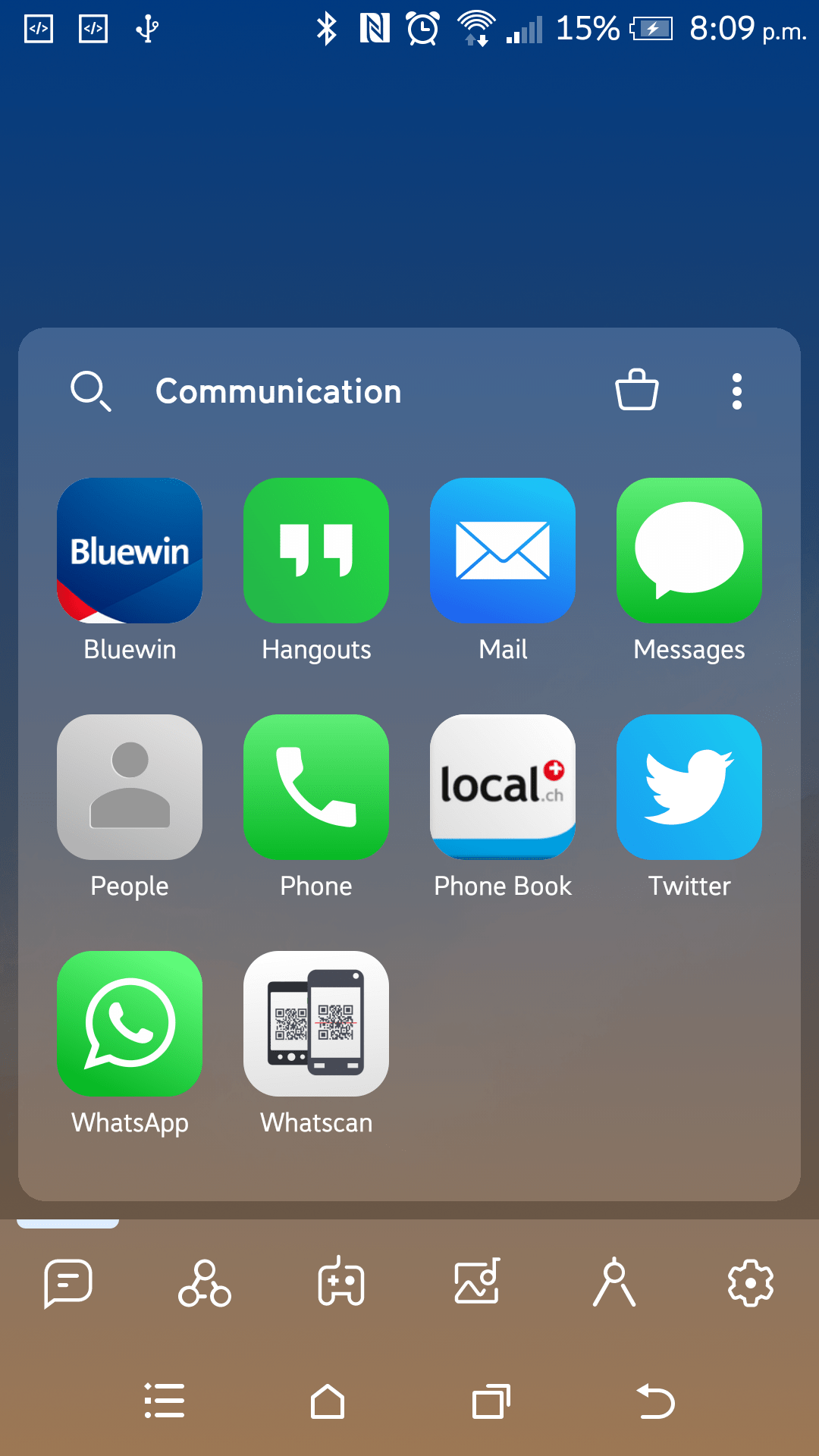The image size is (819, 1456).
Task: Switch to the Media category tab
Action: pos(476,1282)
